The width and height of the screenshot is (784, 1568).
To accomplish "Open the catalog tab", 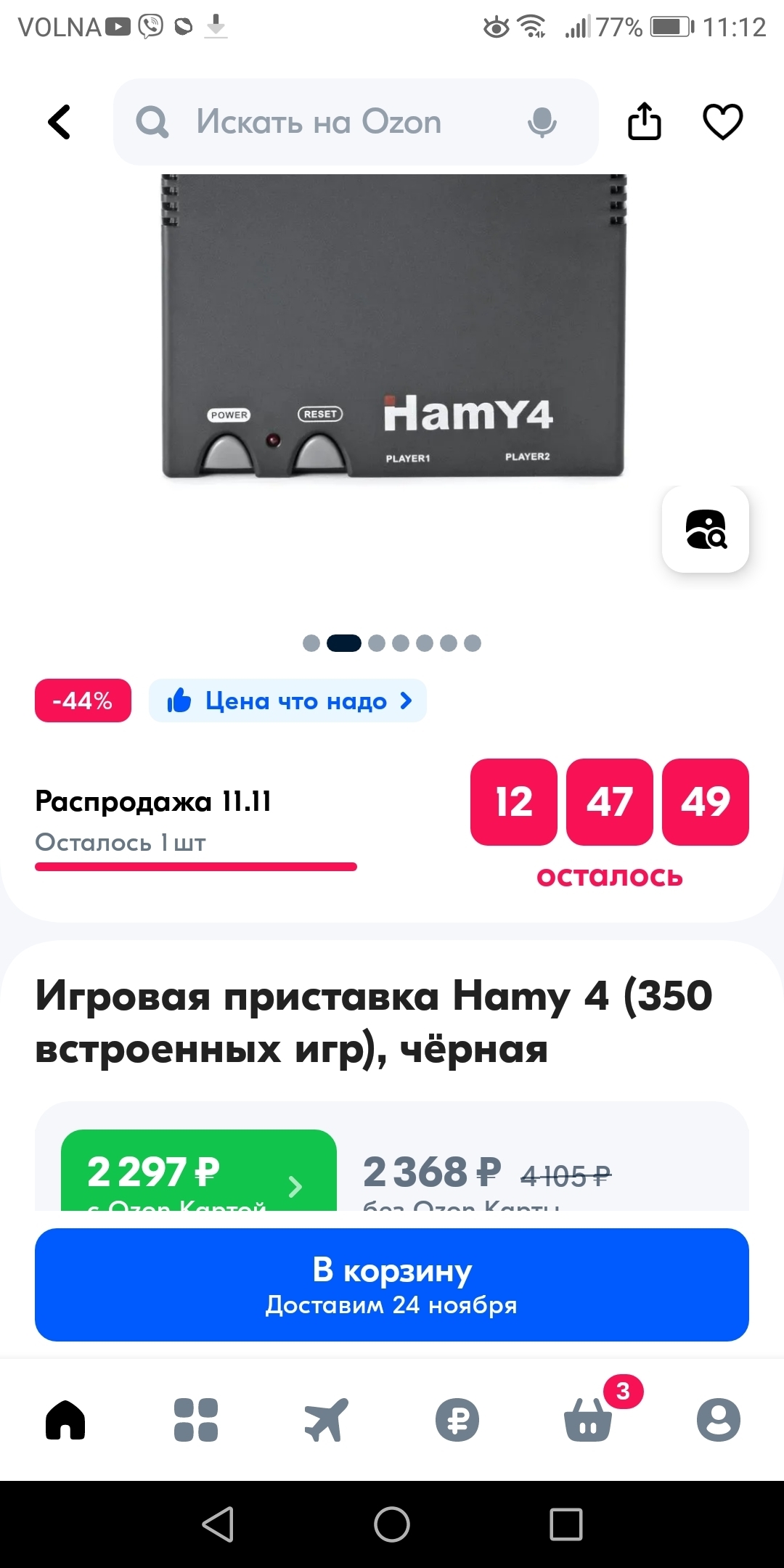I will pyautogui.click(x=196, y=1419).
